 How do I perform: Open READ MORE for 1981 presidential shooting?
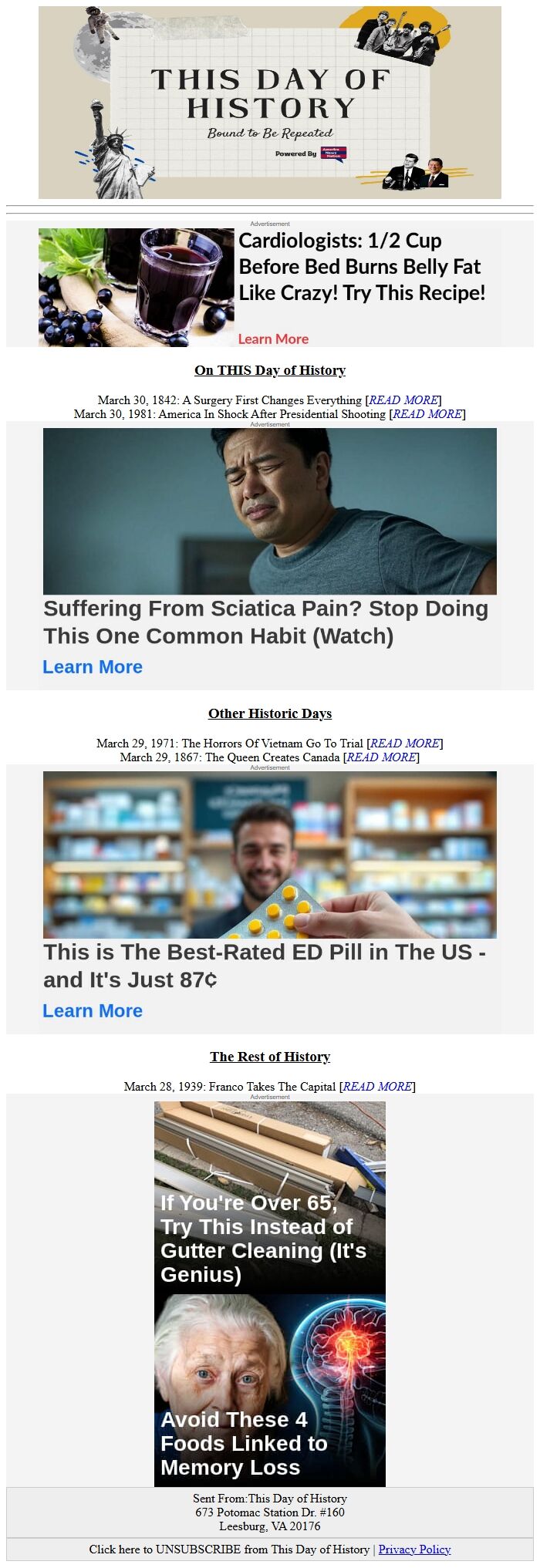pyautogui.click(x=428, y=414)
